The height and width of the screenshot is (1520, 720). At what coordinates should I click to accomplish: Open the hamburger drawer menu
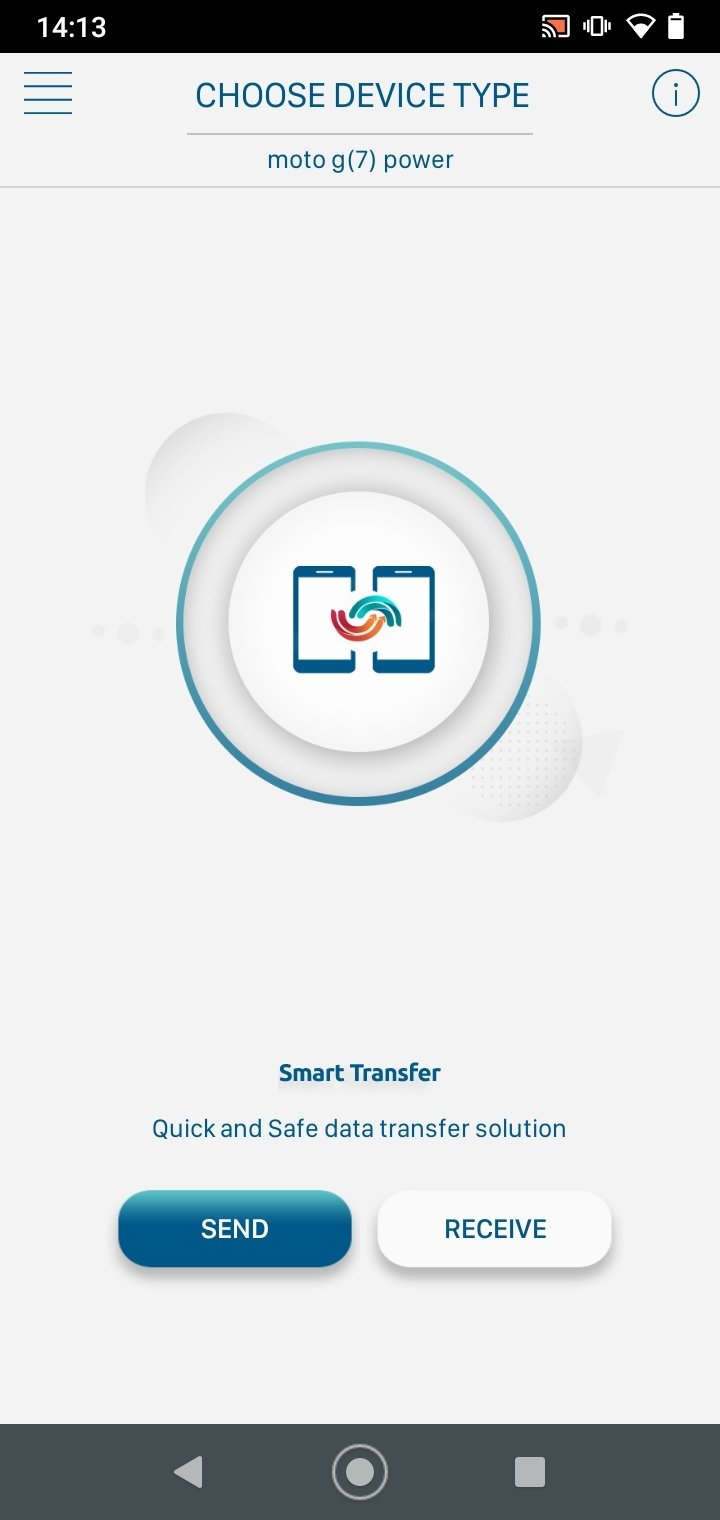point(48,94)
